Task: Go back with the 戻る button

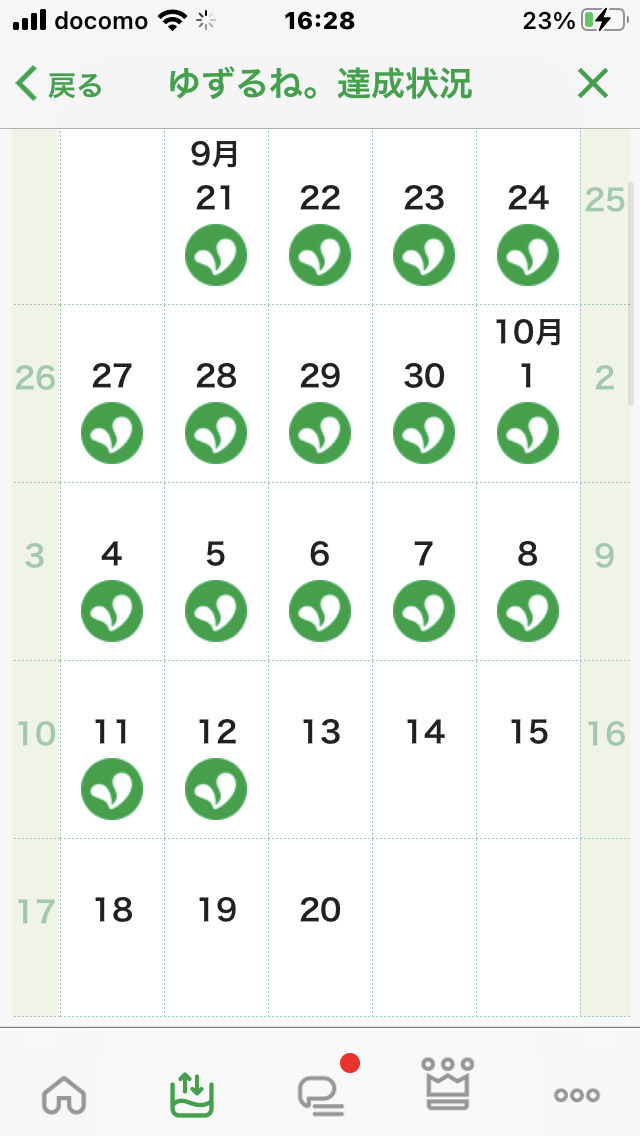Action: tap(60, 85)
